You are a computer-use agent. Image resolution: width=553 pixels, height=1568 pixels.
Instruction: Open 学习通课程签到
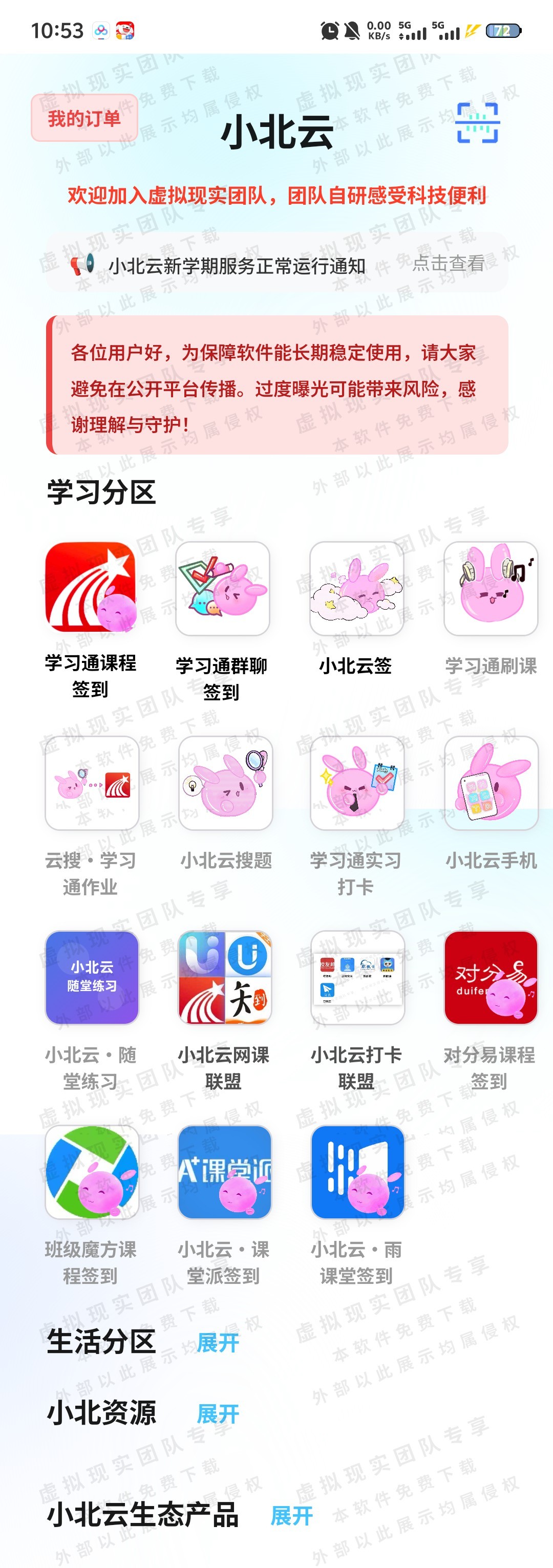(91, 588)
